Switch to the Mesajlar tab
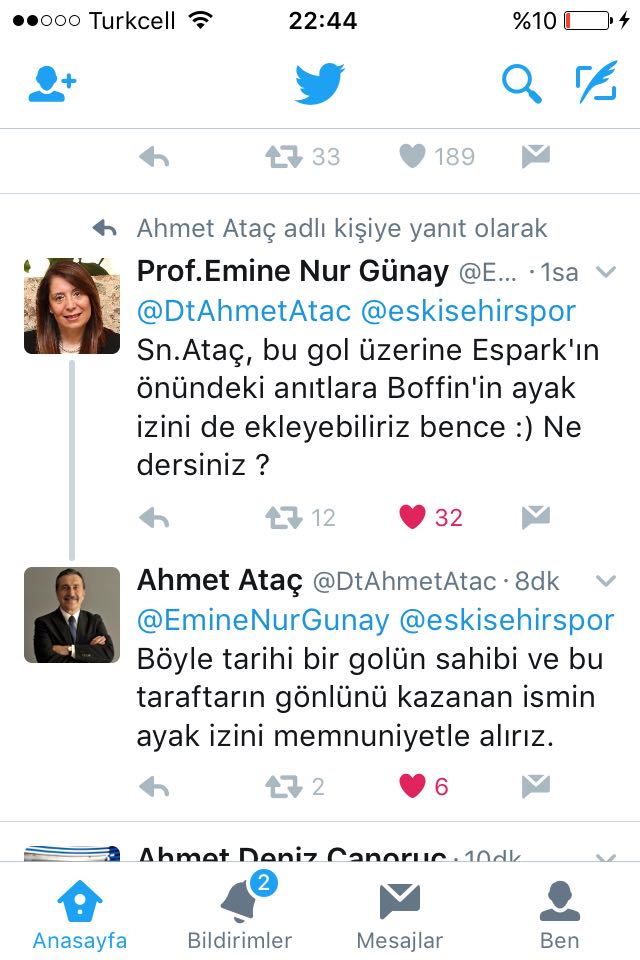640x960 pixels. pos(400,915)
